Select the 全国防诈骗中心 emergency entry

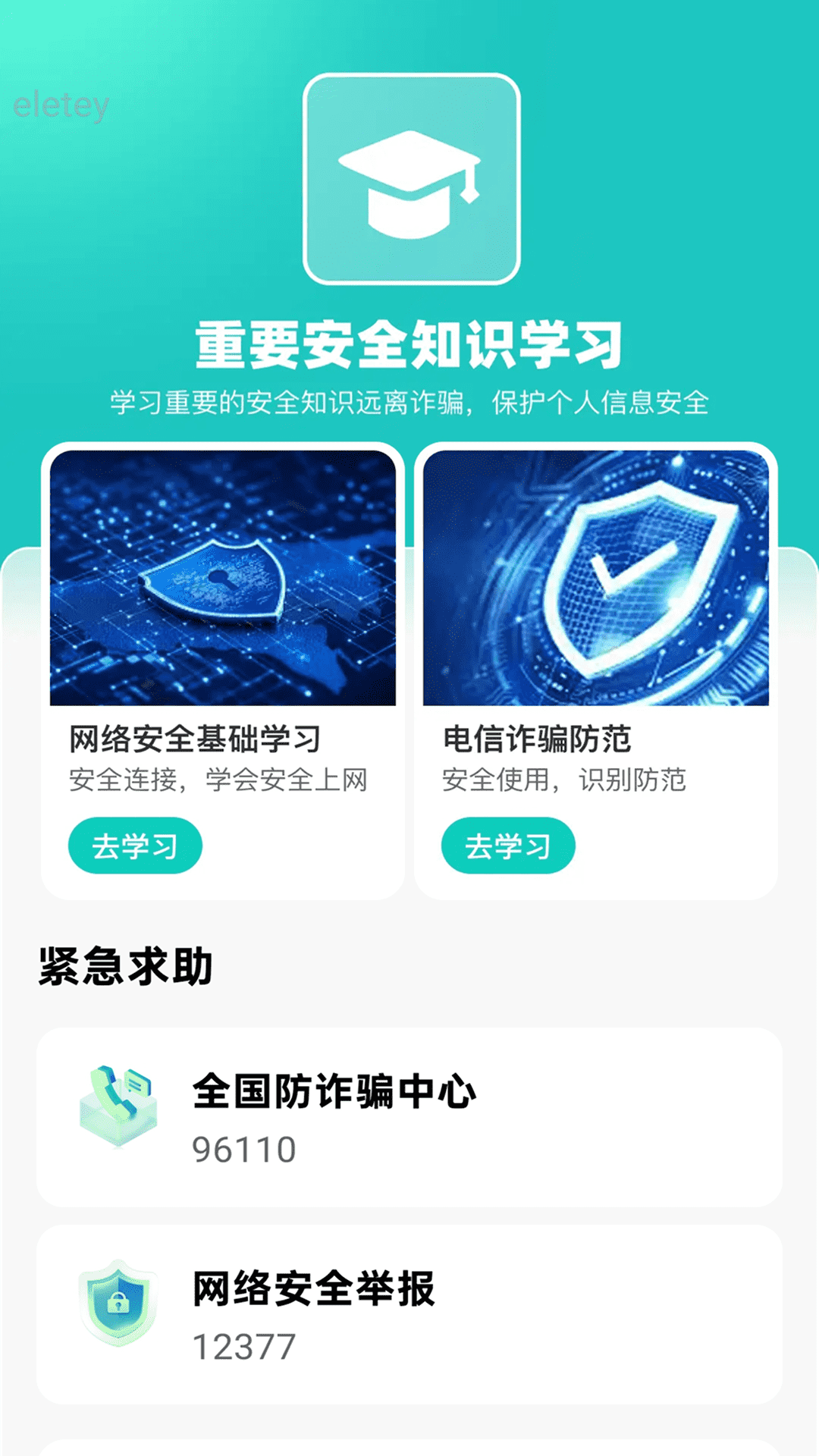(x=409, y=1115)
